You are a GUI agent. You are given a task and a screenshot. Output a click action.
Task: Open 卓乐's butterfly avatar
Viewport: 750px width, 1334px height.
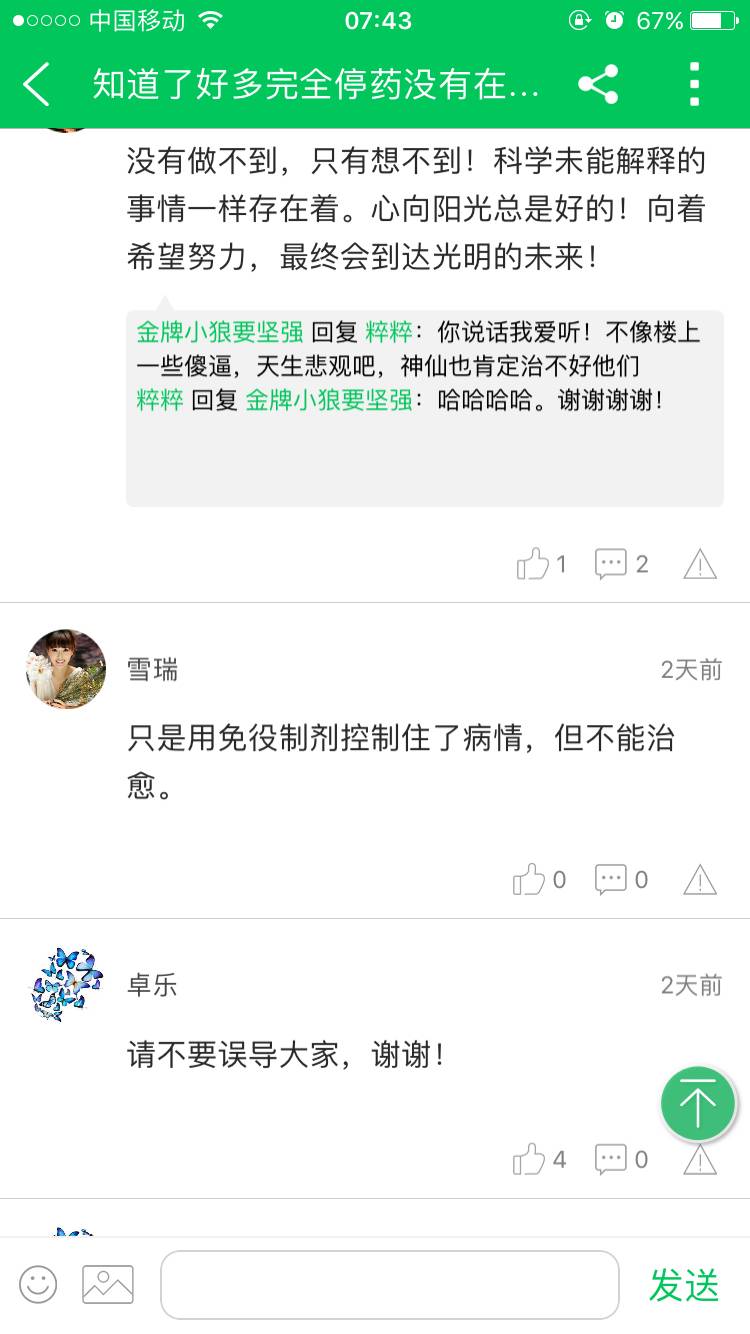click(66, 985)
